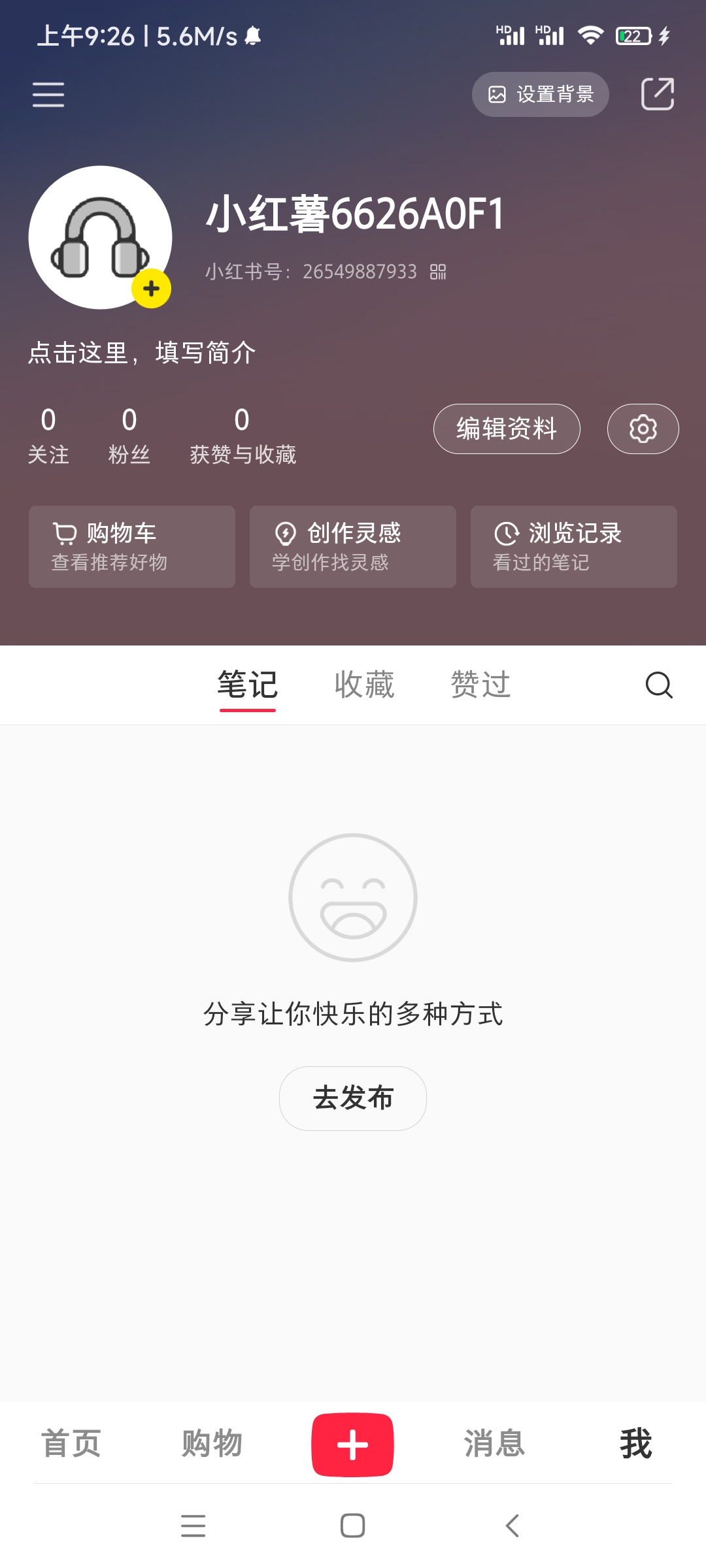Switch to the 赞过 tab
This screenshot has width=706, height=1568.
click(x=480, y=685)
